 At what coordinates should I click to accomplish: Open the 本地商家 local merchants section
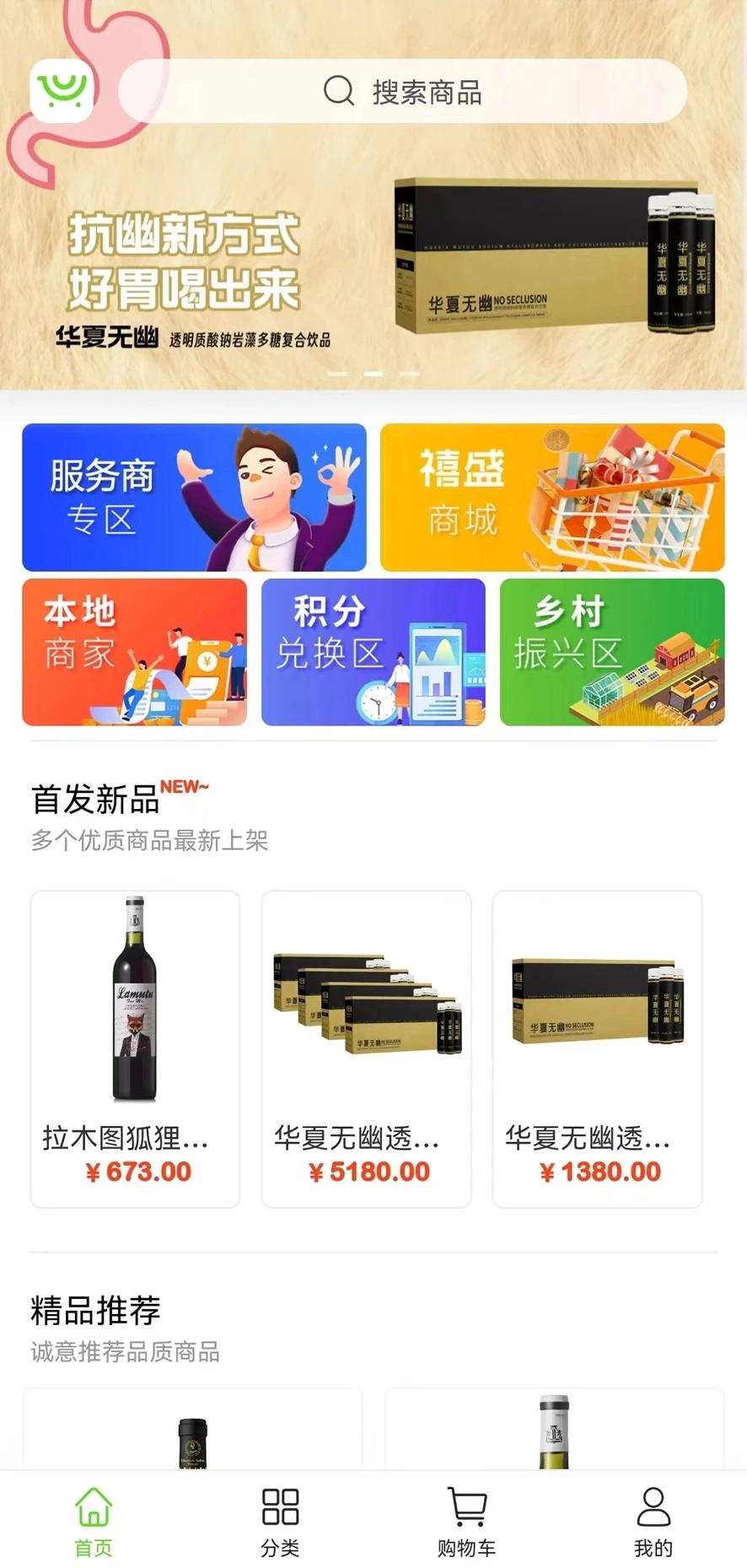pyautogui.click(x=134, y=651)
